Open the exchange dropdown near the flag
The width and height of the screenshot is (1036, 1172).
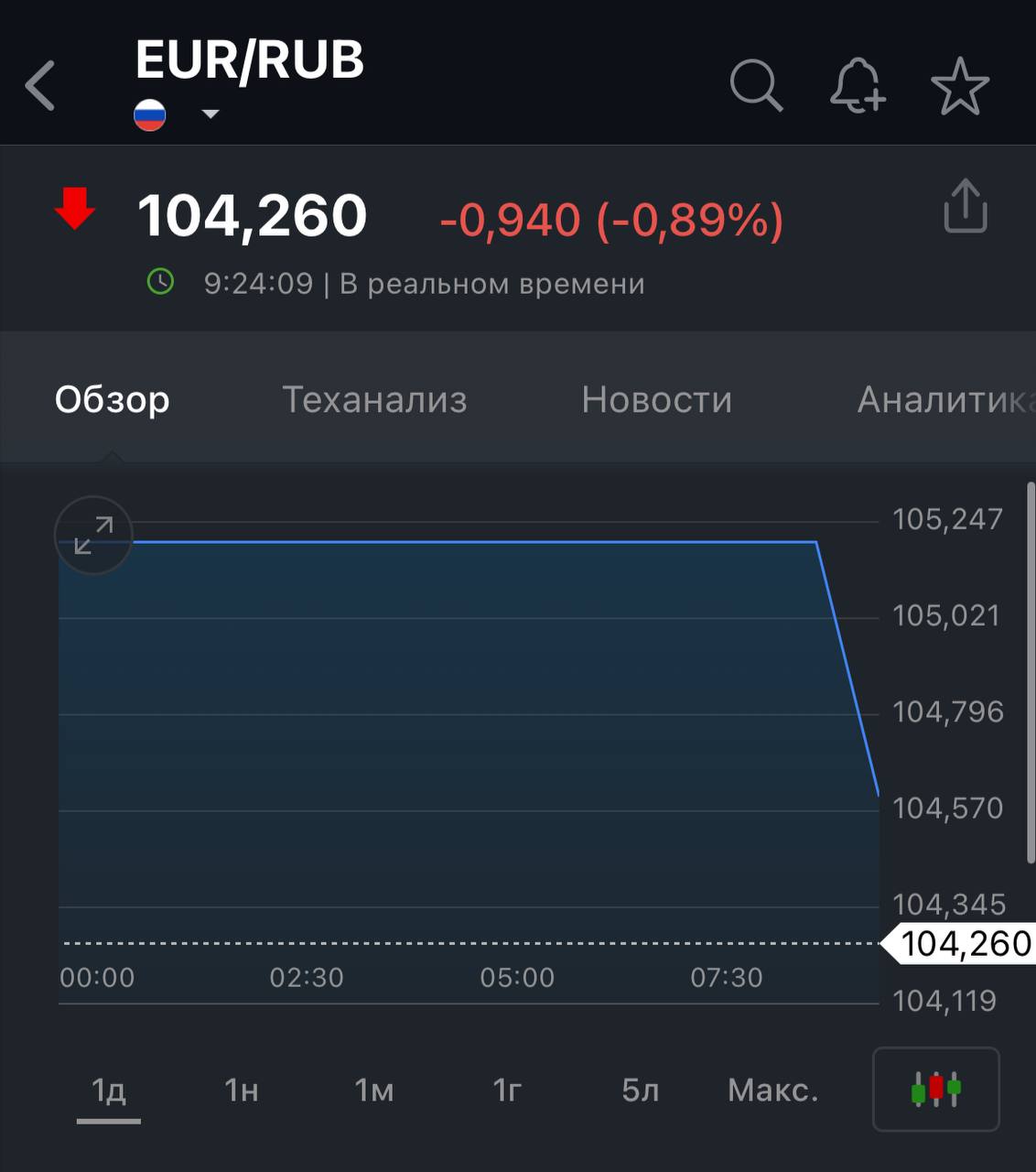coord(210,114)
